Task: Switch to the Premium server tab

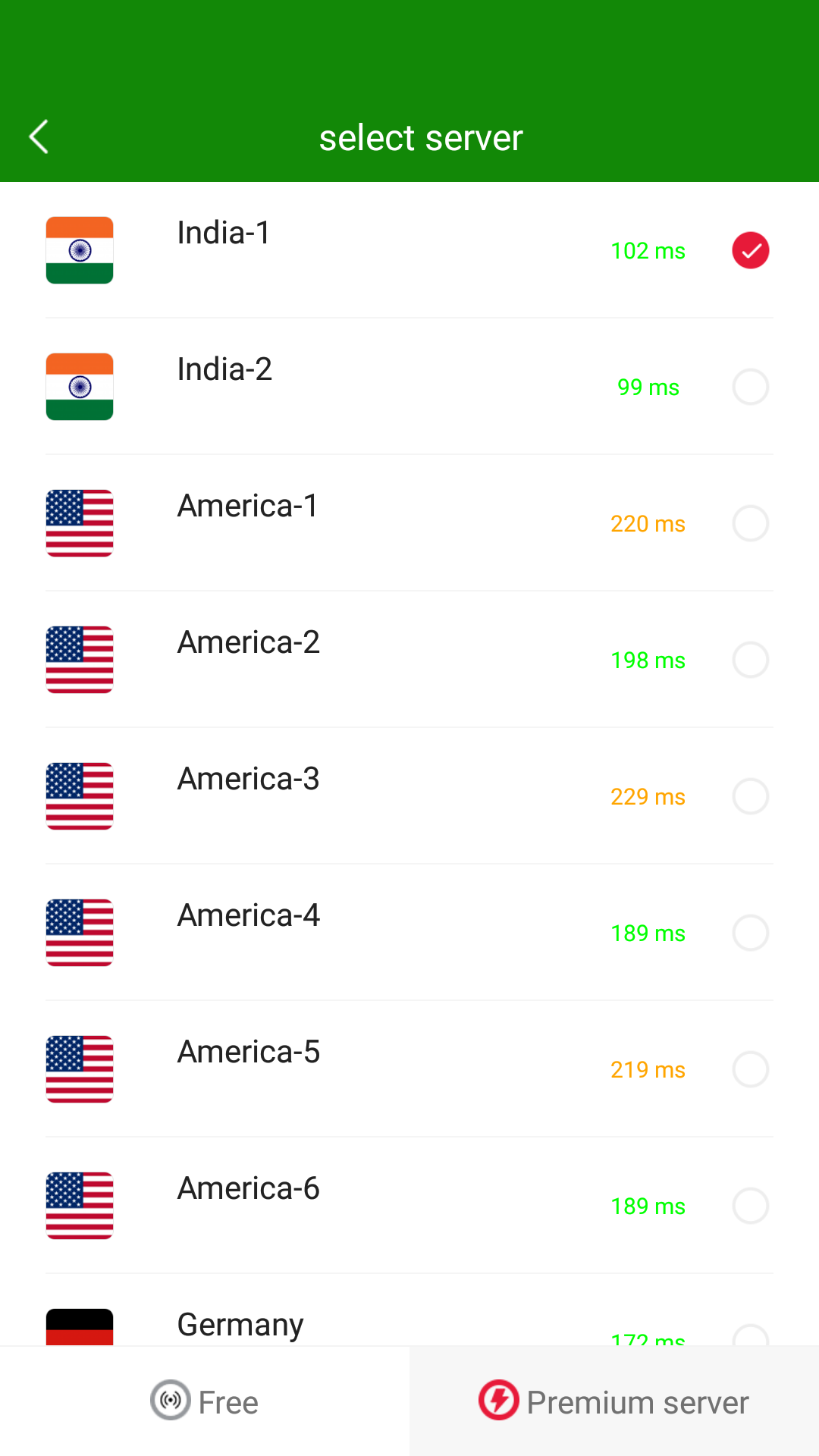Action: pos(614,1401)
